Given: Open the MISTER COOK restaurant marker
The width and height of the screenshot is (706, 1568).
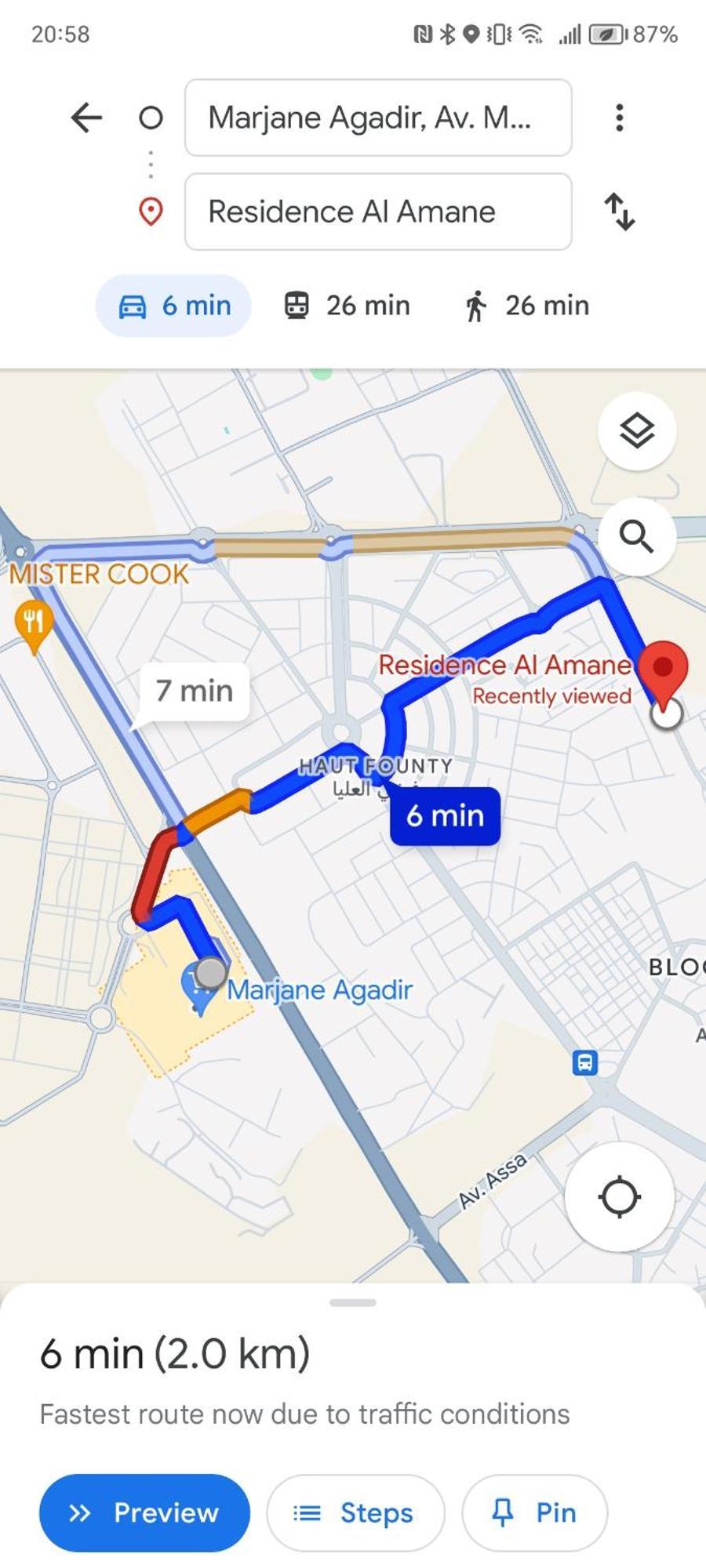Looking at the screenshot, I should [34, 623].
